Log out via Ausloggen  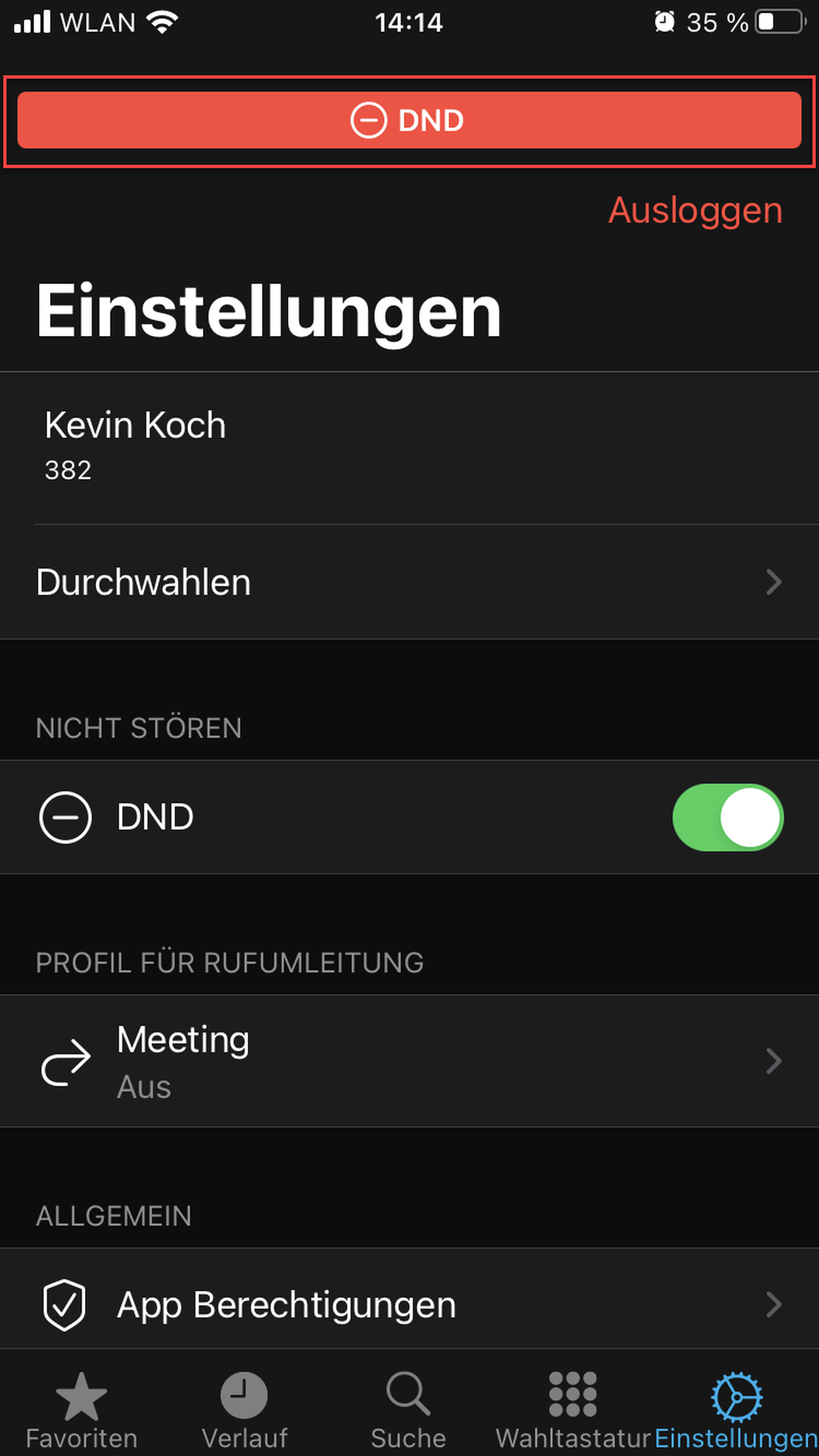[x=695, y=211]
